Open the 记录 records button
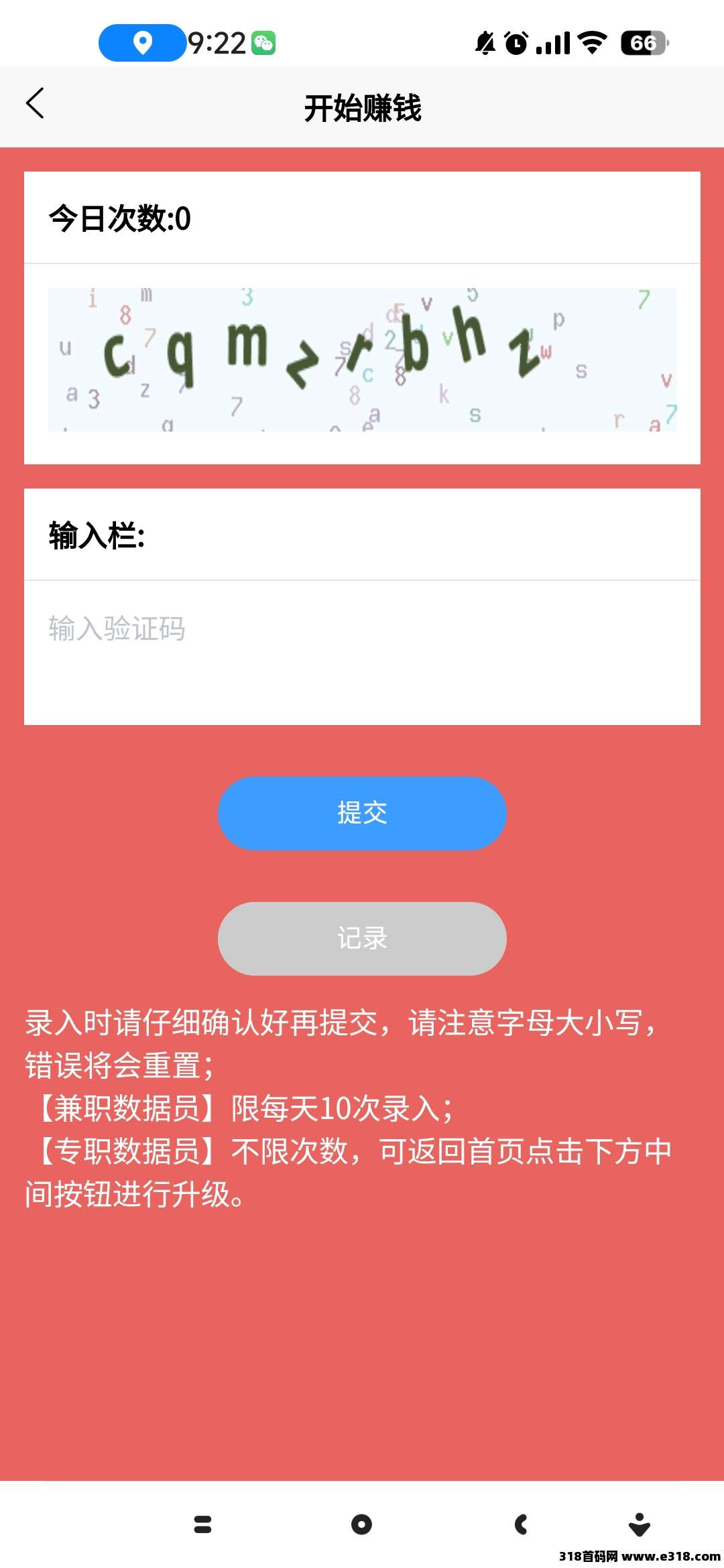 coord(362,938)
